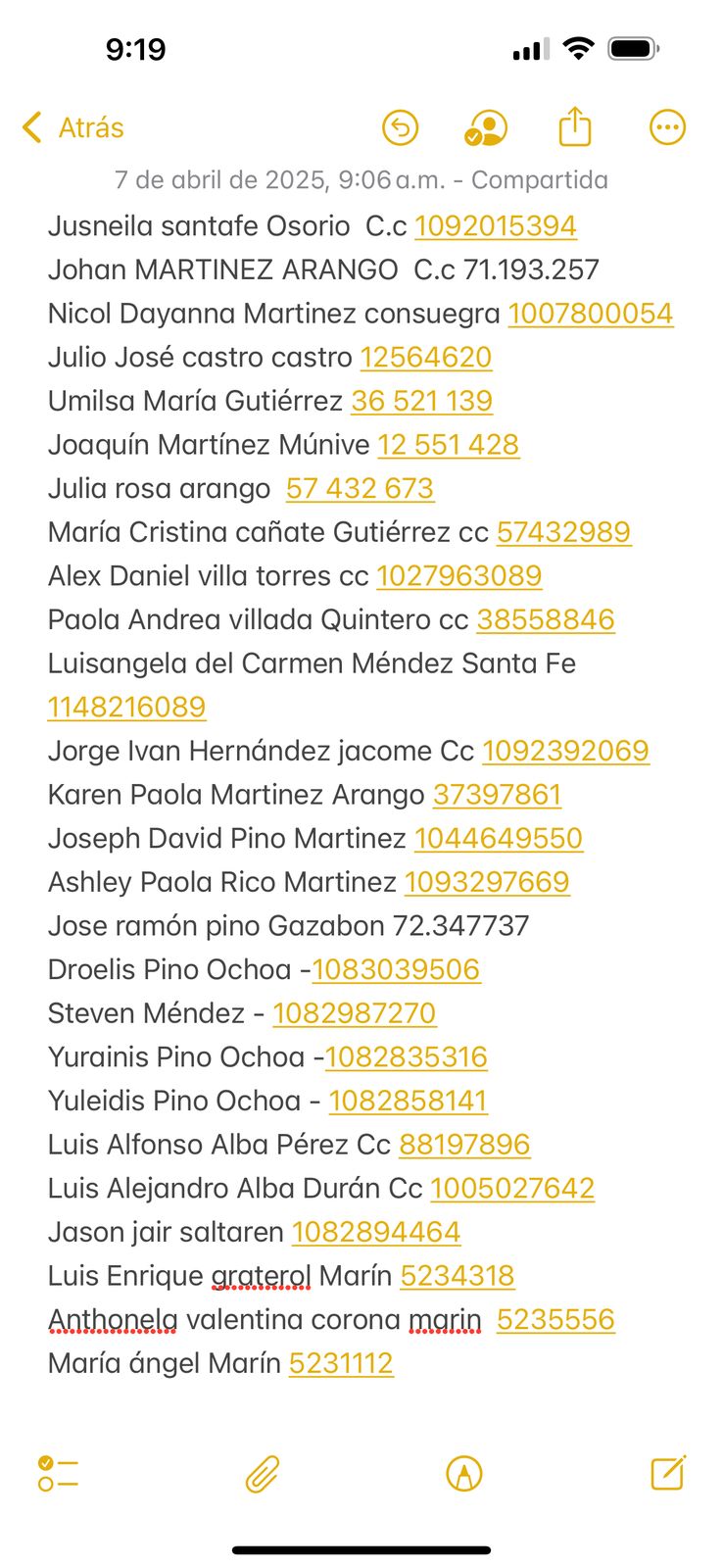The width and height of the screenshot is (723, 1568).
Task: Tap the undo arrow icon
Action: pyautogui.click(x=400, y=127)
